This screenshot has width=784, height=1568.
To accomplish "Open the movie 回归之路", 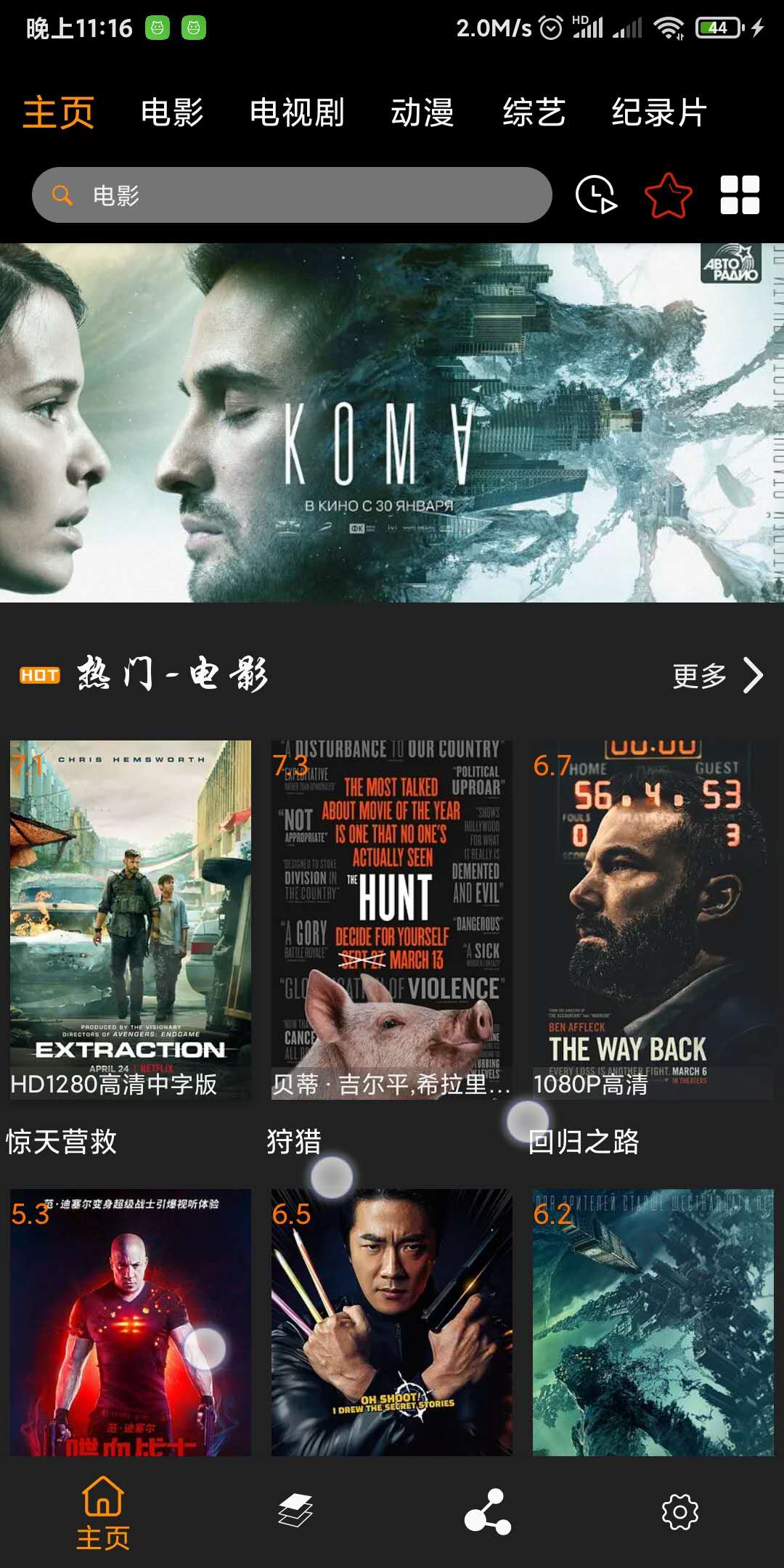I will point(653,919).
